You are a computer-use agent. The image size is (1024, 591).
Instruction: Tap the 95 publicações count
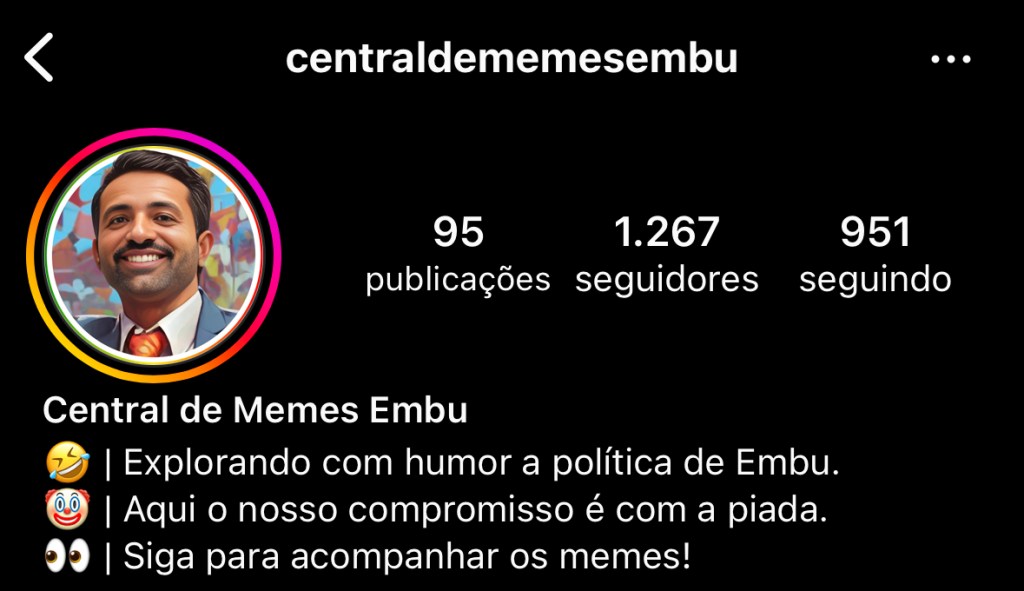(x=457, y=255)
